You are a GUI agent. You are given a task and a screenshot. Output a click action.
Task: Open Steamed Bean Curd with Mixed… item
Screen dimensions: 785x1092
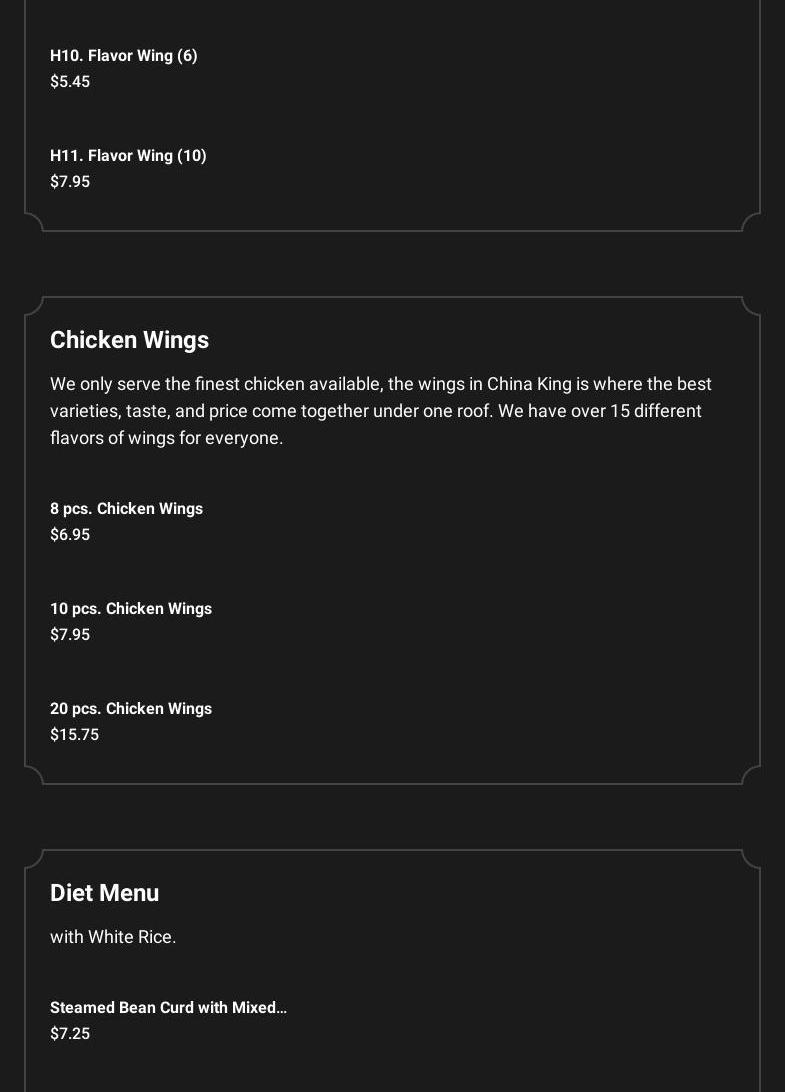(x=168, y=1008)
